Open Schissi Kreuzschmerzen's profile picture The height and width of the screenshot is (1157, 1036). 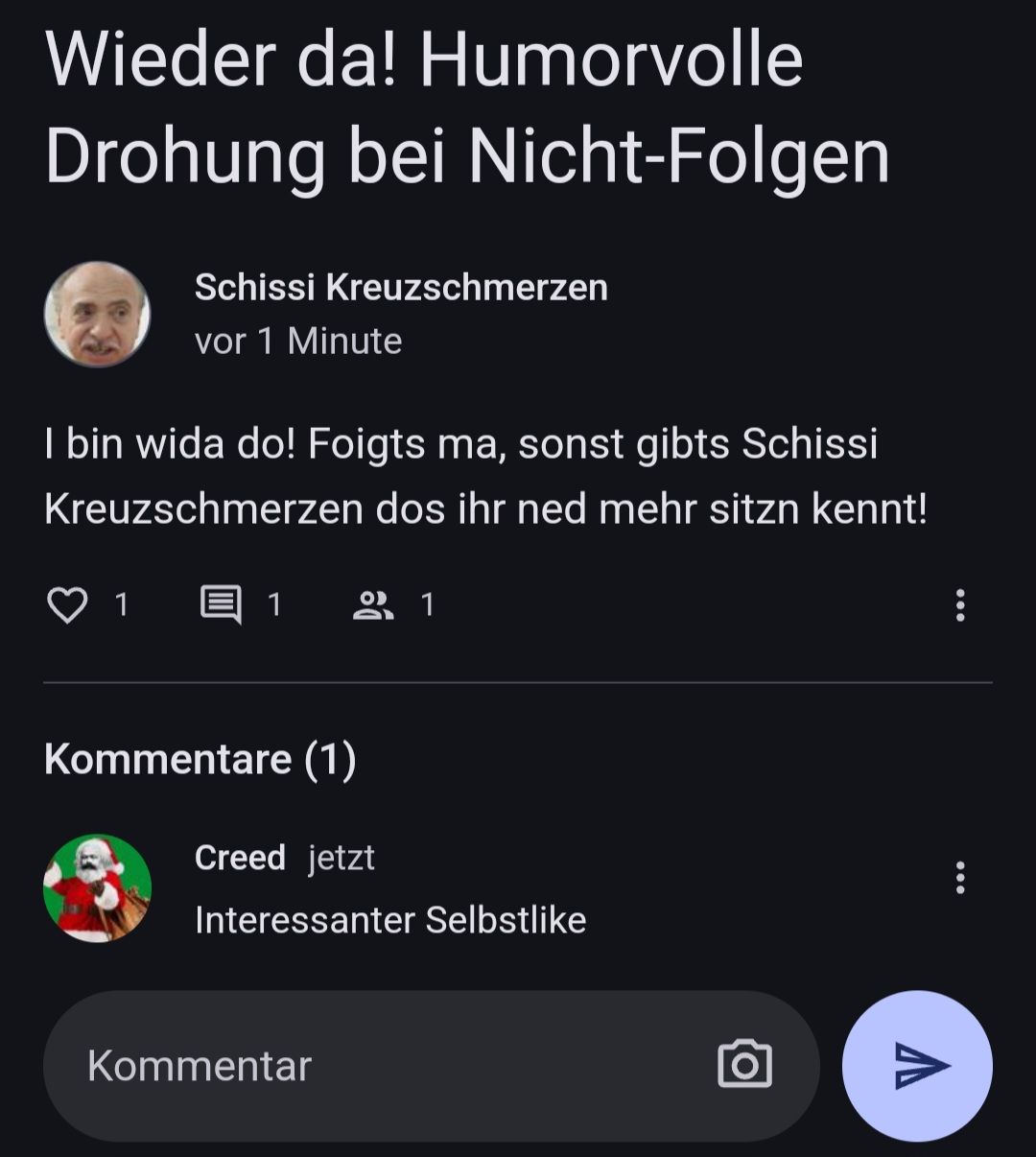coord(97,315)
